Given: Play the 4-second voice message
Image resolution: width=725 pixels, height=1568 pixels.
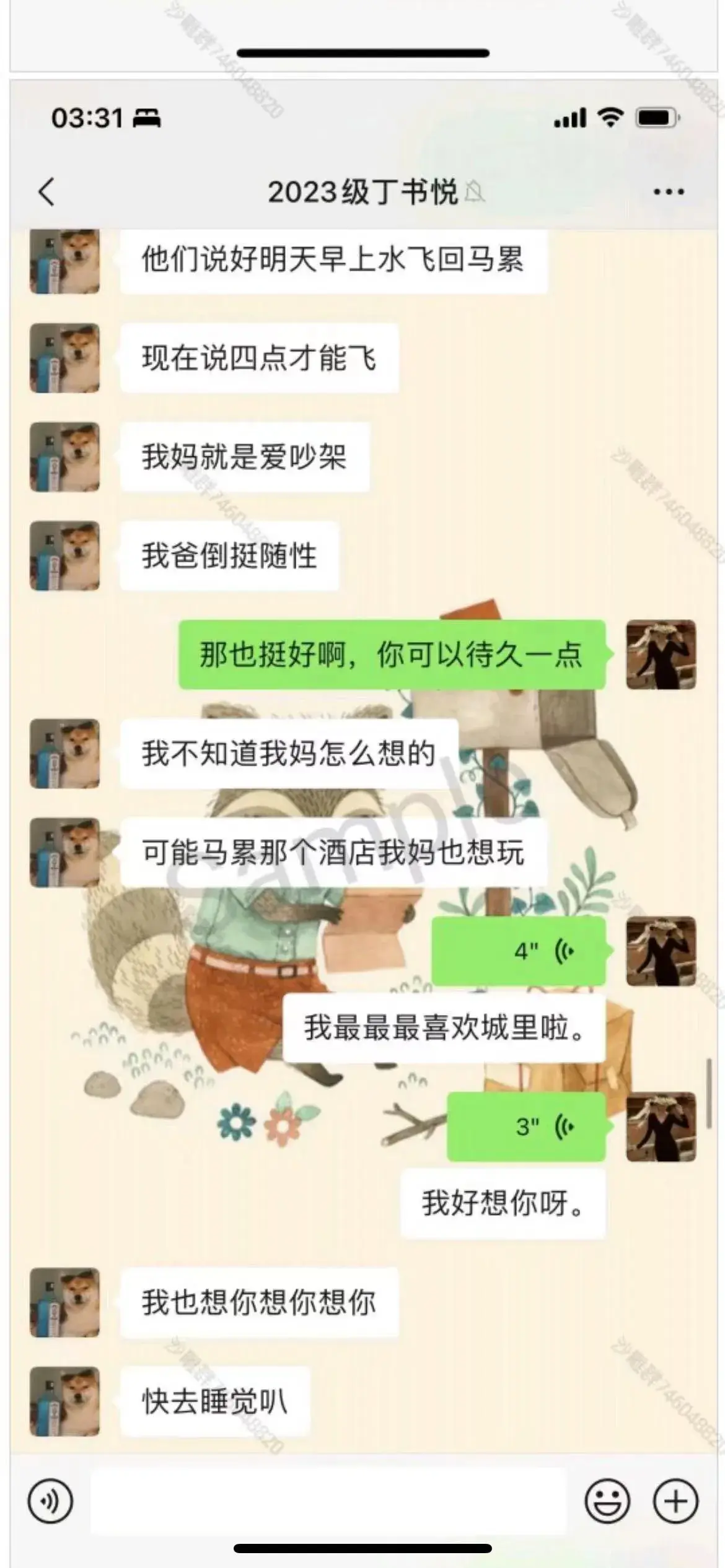Looking at the screenshot, I should 519,951.
